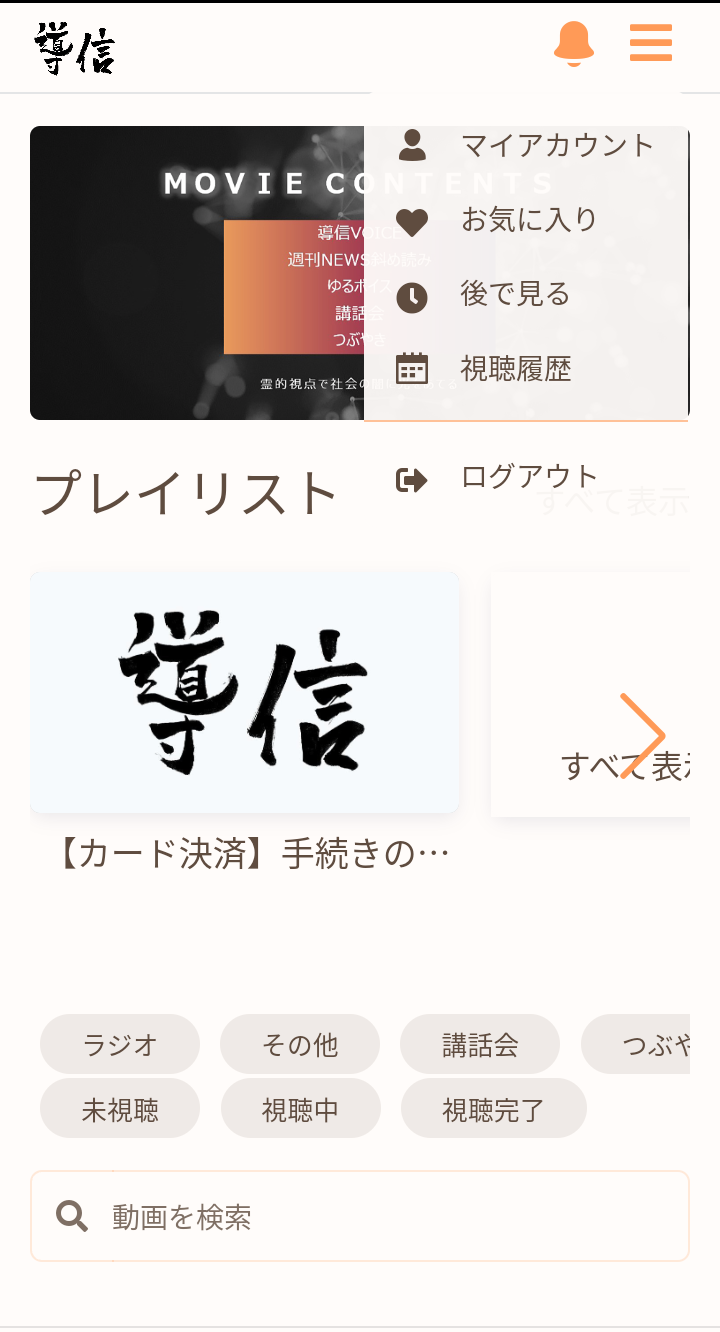Filter videos by ラジオ
Screen dimensions: 720x1332
coord(120,1045)
